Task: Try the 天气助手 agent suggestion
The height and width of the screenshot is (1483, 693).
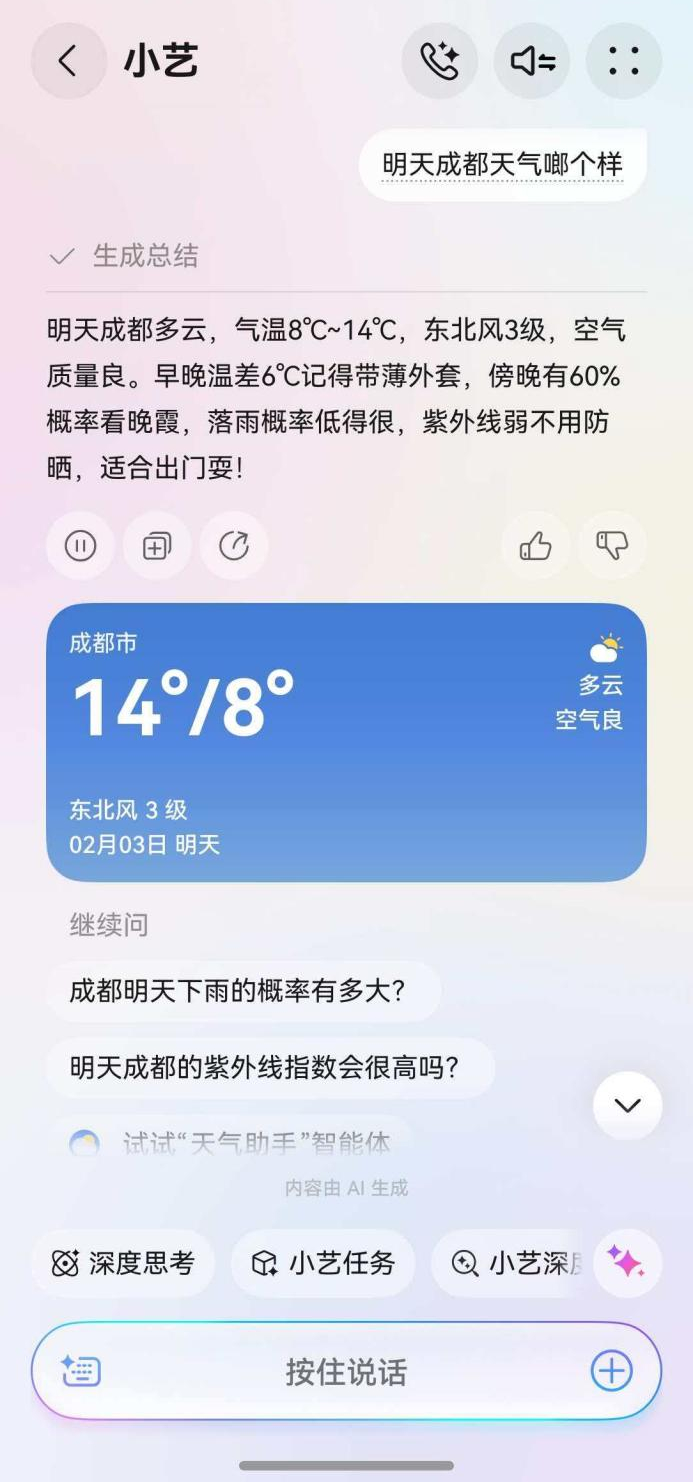Action: point(240,1143)
